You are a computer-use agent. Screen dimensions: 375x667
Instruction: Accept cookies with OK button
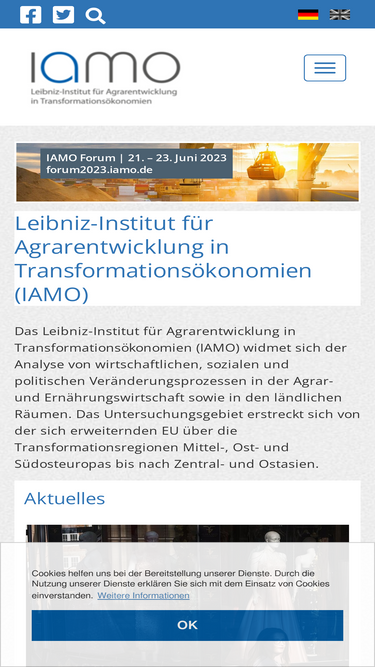click(x=188, y=625)
